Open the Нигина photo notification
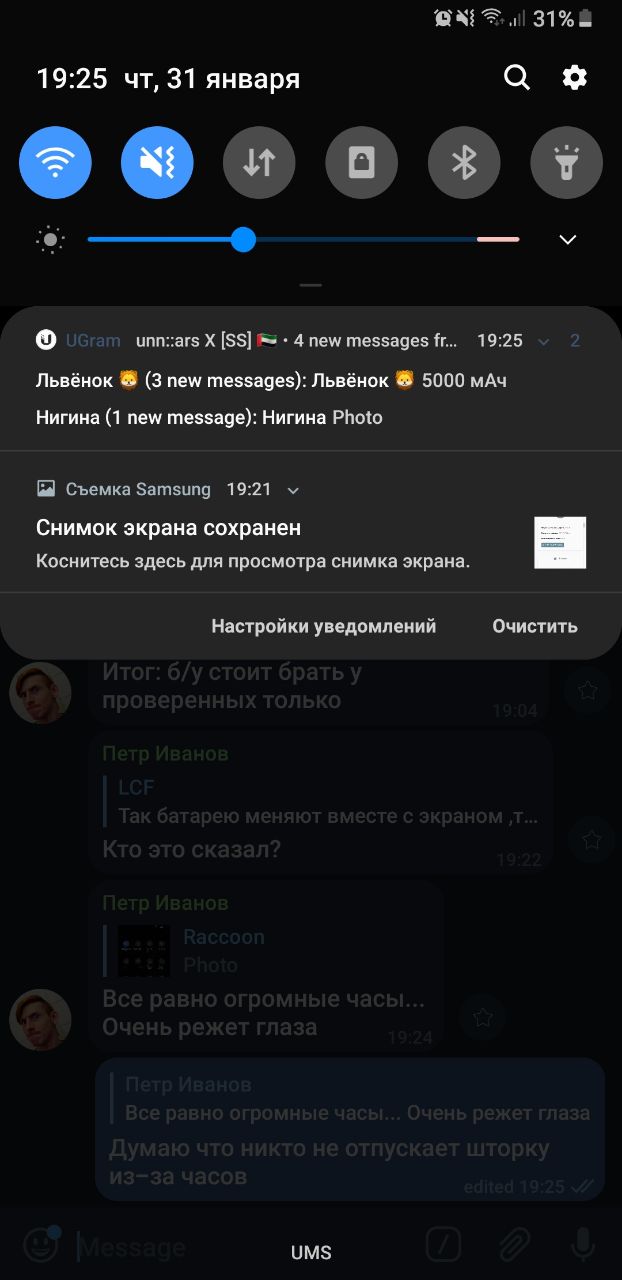 208,417
